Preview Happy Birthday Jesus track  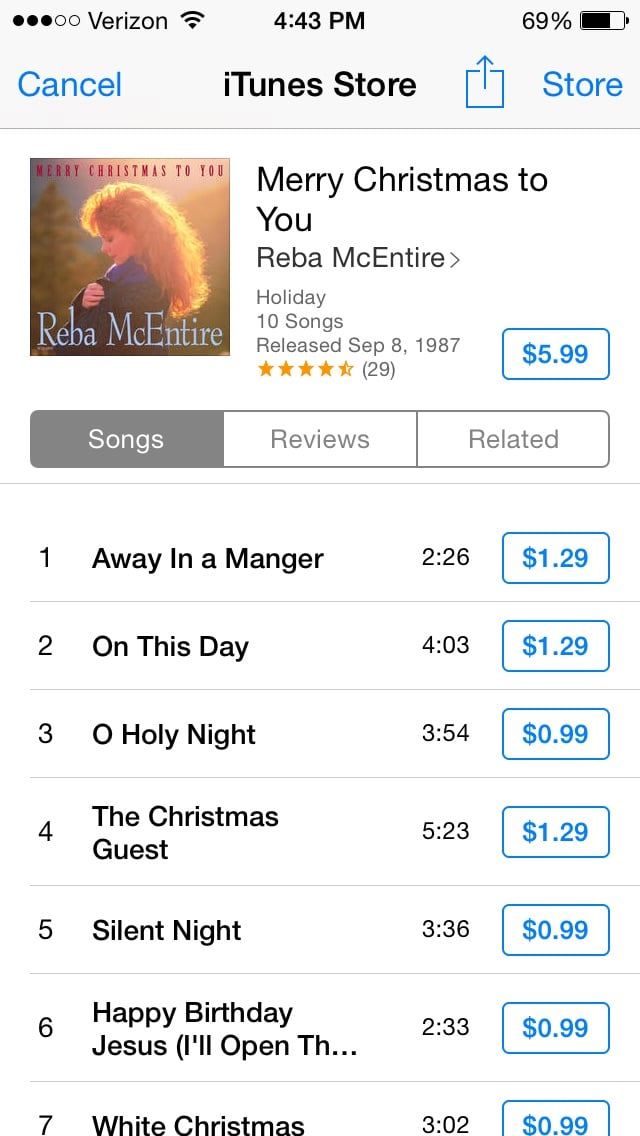pyautogui.click(x=225, y=1028)
